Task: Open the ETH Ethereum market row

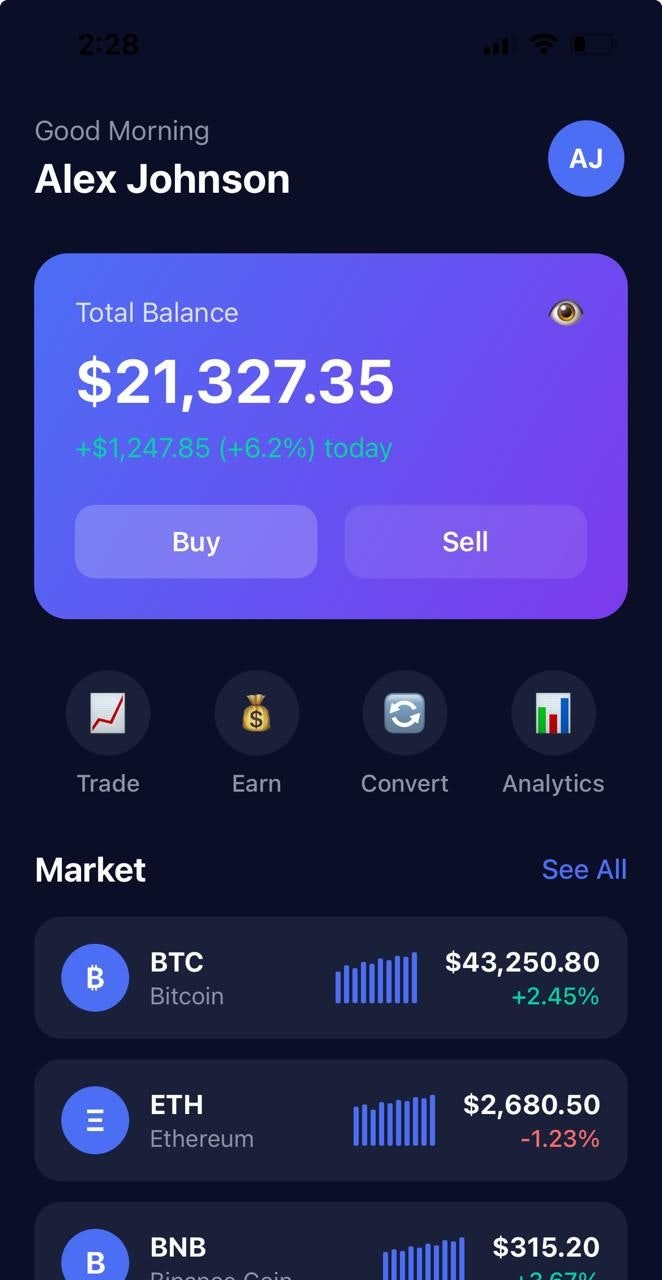Action: tap(330, 1120)
